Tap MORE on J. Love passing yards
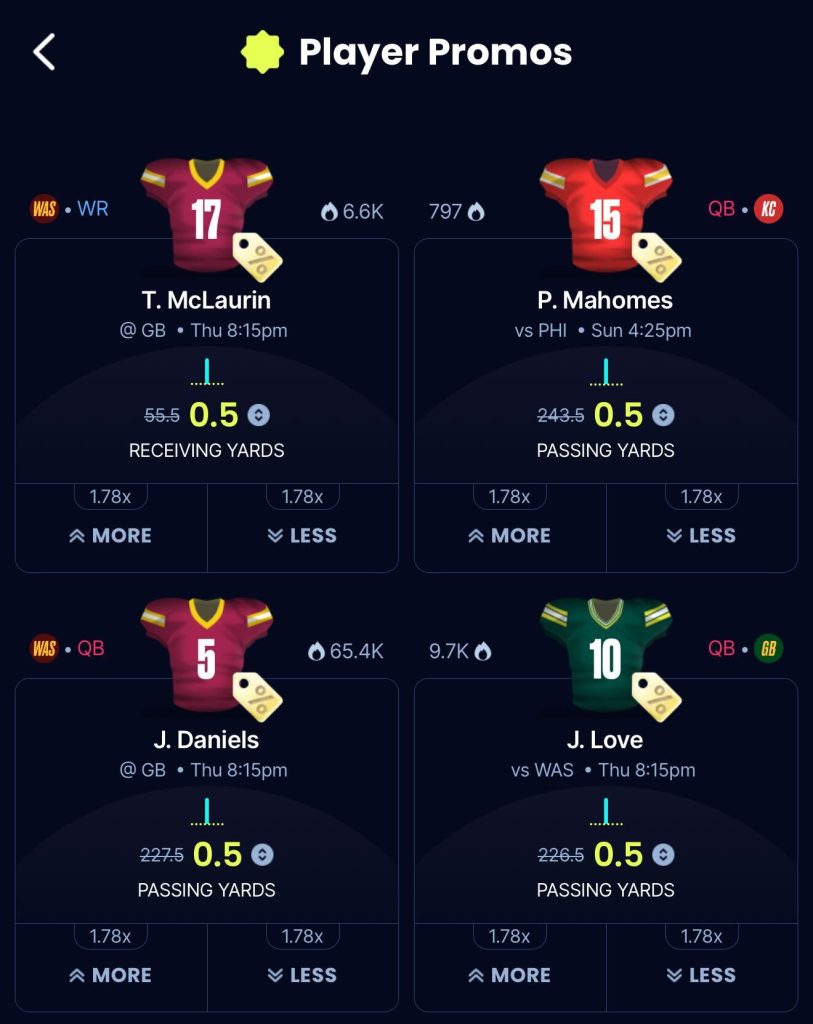This screenshot has height=1024, width=813. tap(509, 975)
